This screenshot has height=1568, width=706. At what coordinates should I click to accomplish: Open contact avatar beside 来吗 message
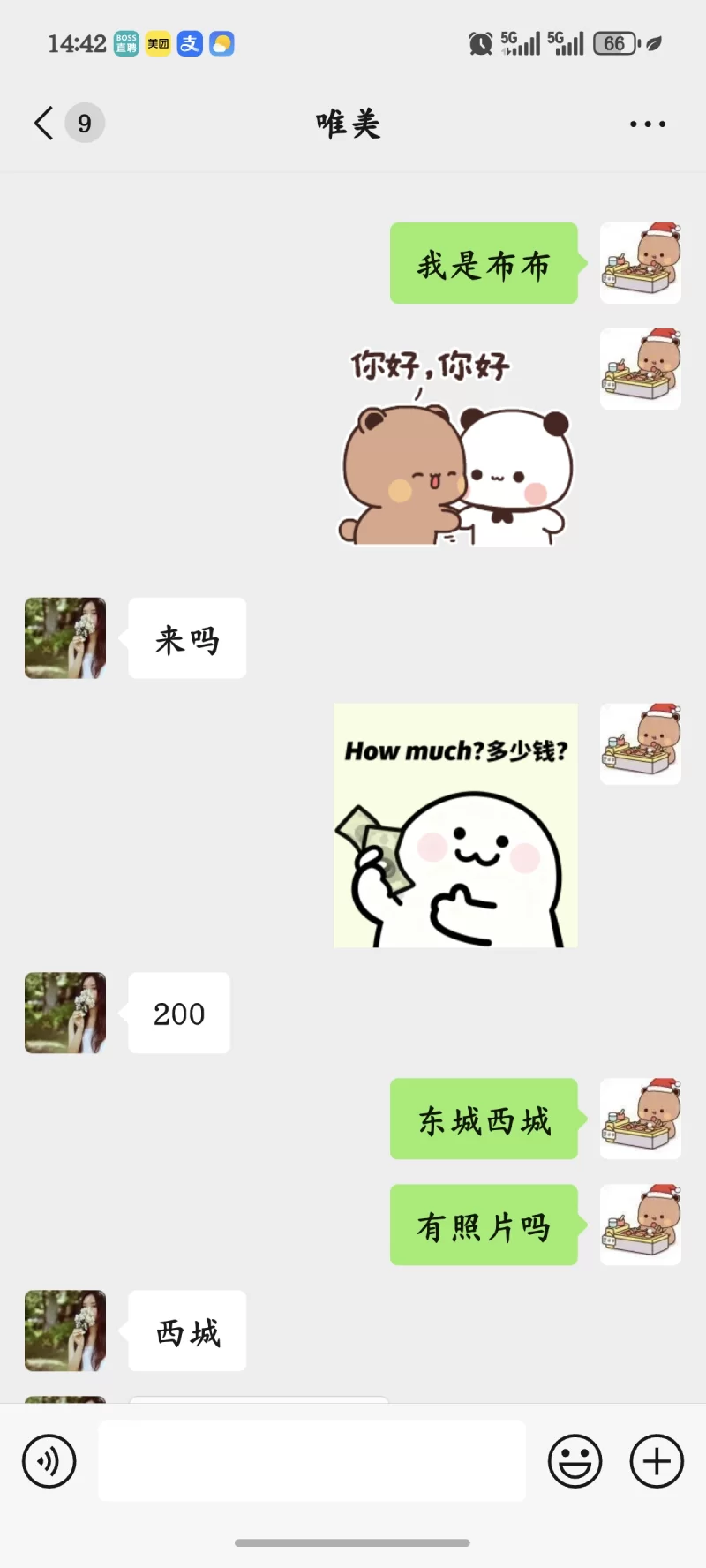(65, 638)
